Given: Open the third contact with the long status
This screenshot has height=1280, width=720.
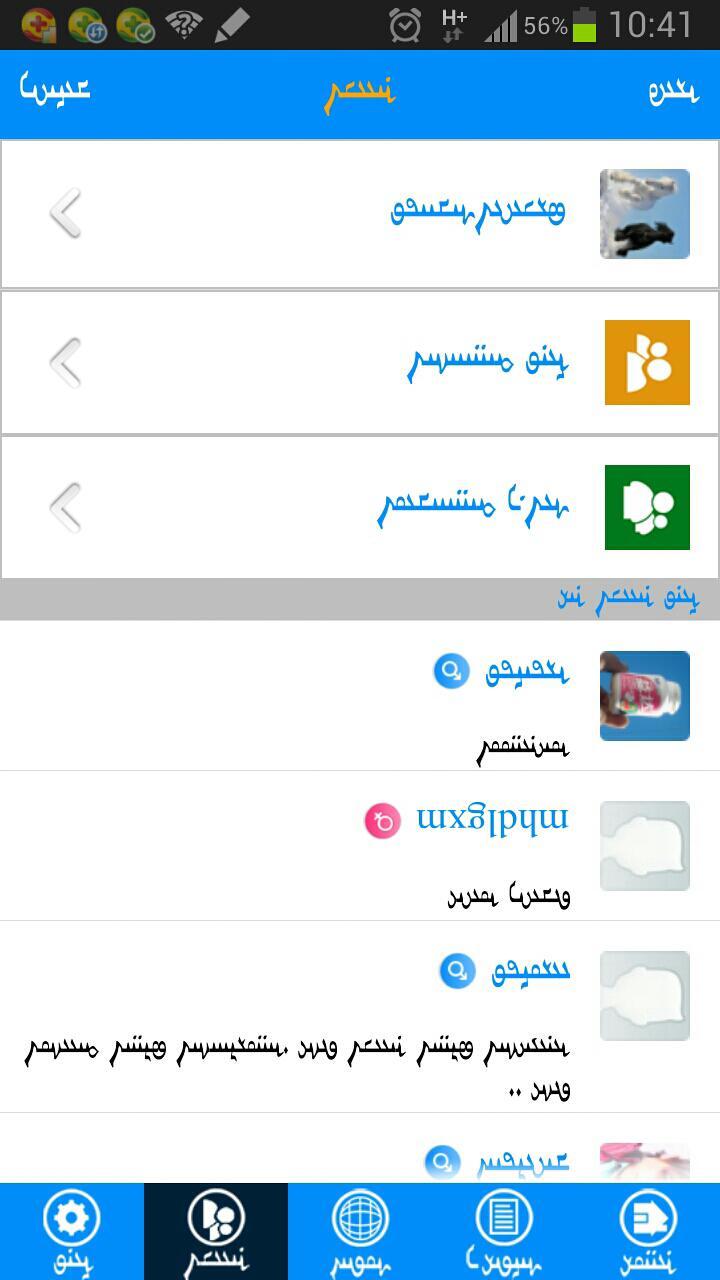Looking at the screenshot, I should 360,1016.
